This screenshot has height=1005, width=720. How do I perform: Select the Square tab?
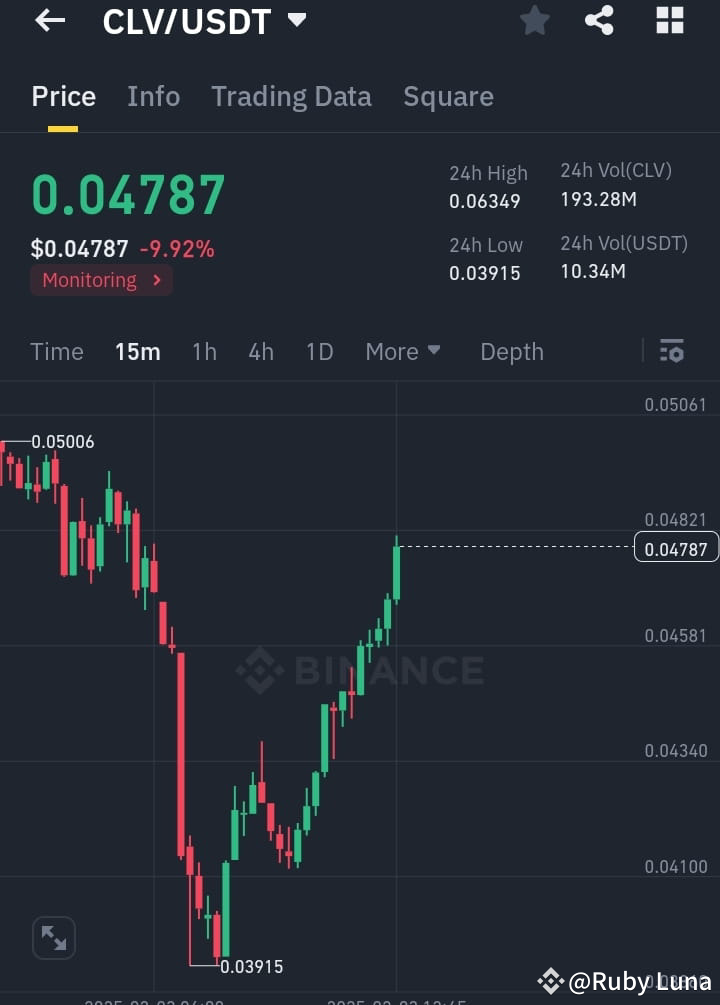[x=448, y=96]
